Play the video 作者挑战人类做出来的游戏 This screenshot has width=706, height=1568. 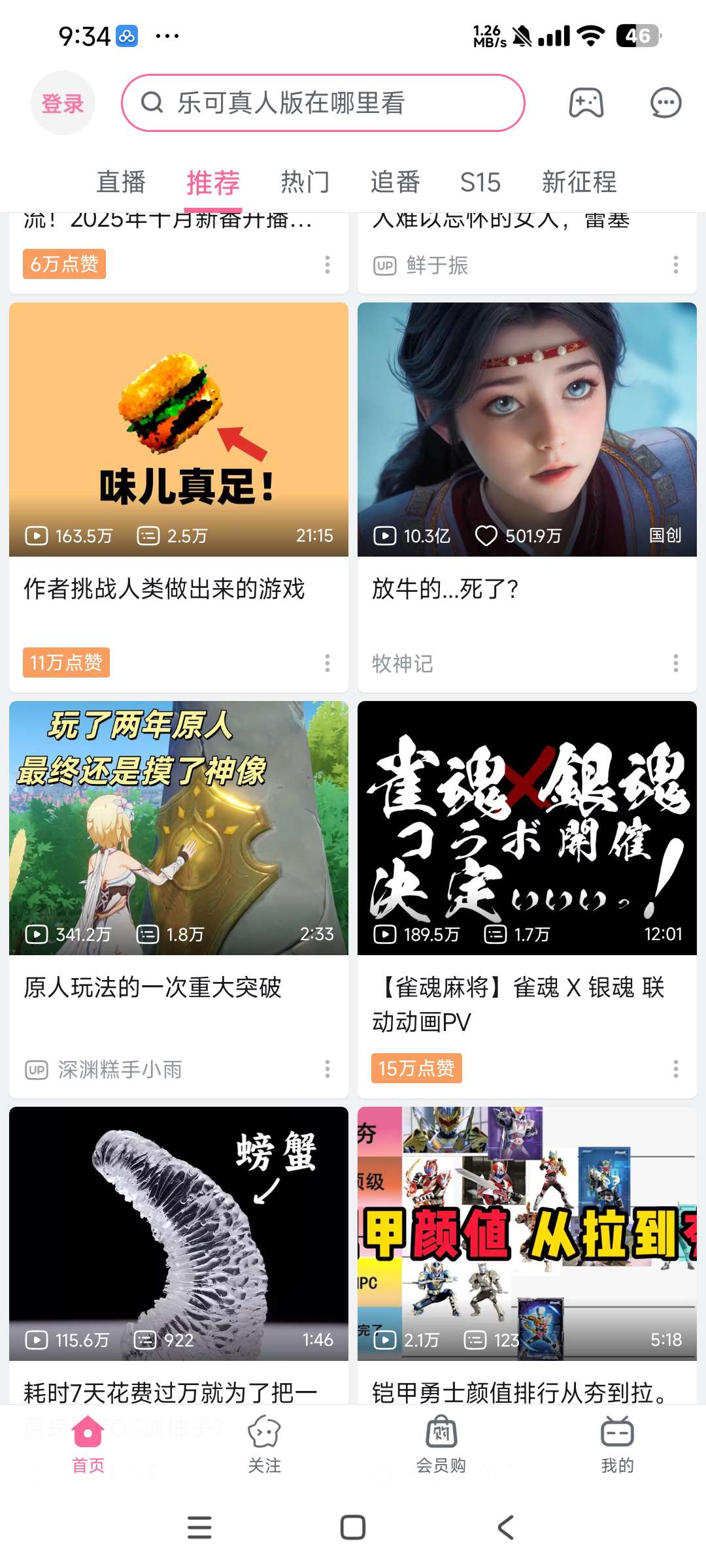(178, 430)
